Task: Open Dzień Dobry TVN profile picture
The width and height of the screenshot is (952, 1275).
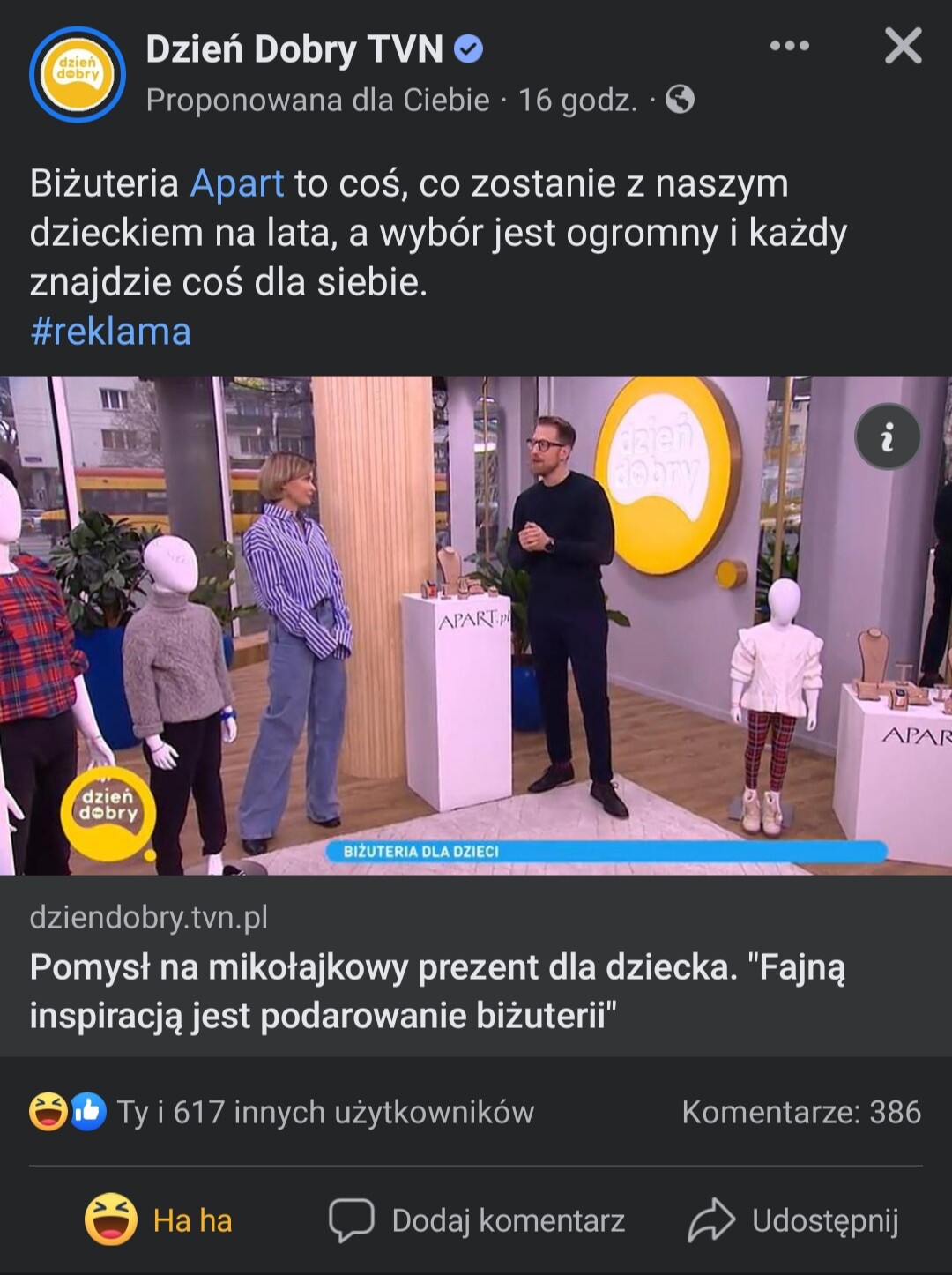Action: point(78,74)
